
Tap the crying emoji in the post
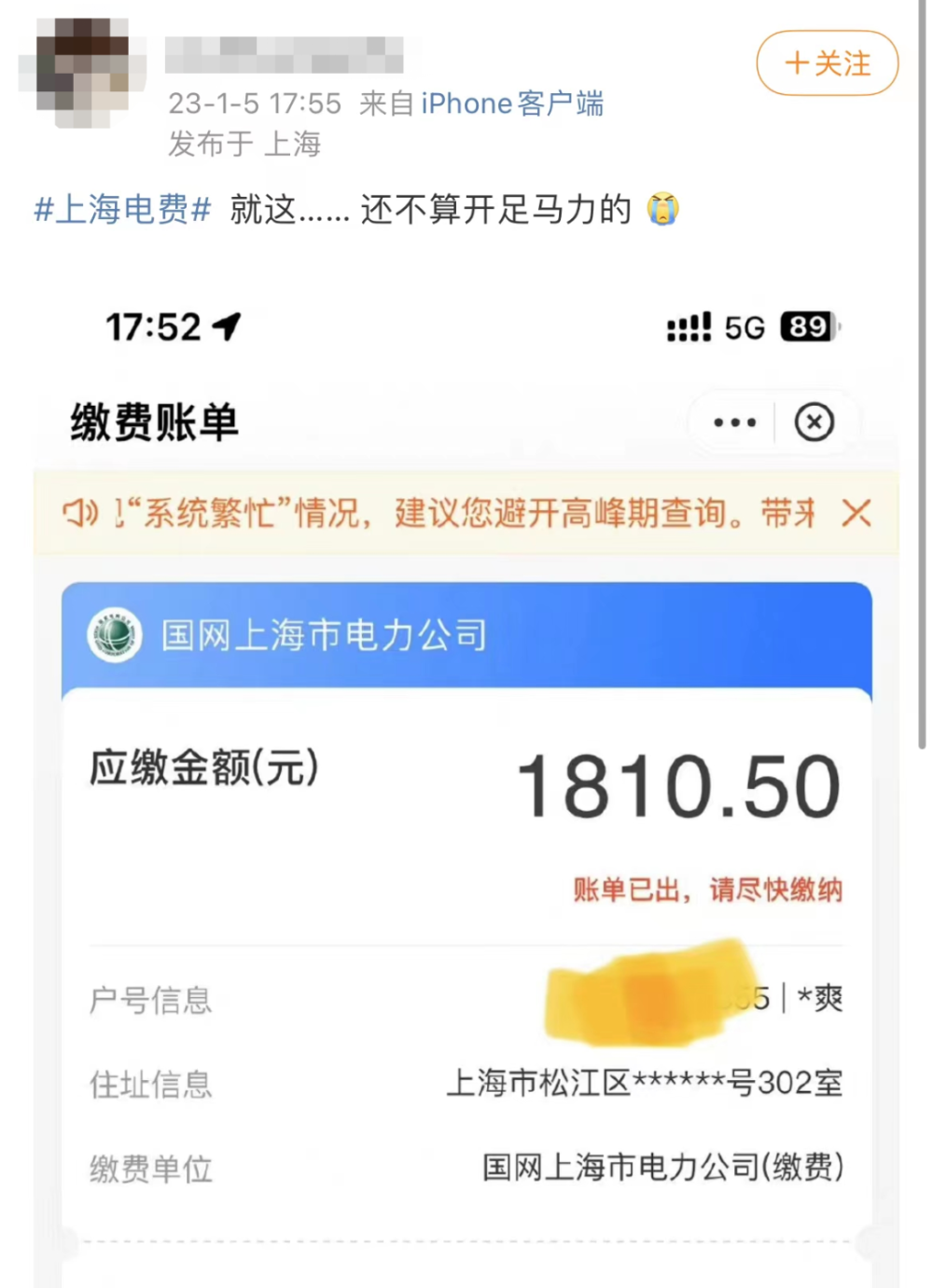pos(664,209)
